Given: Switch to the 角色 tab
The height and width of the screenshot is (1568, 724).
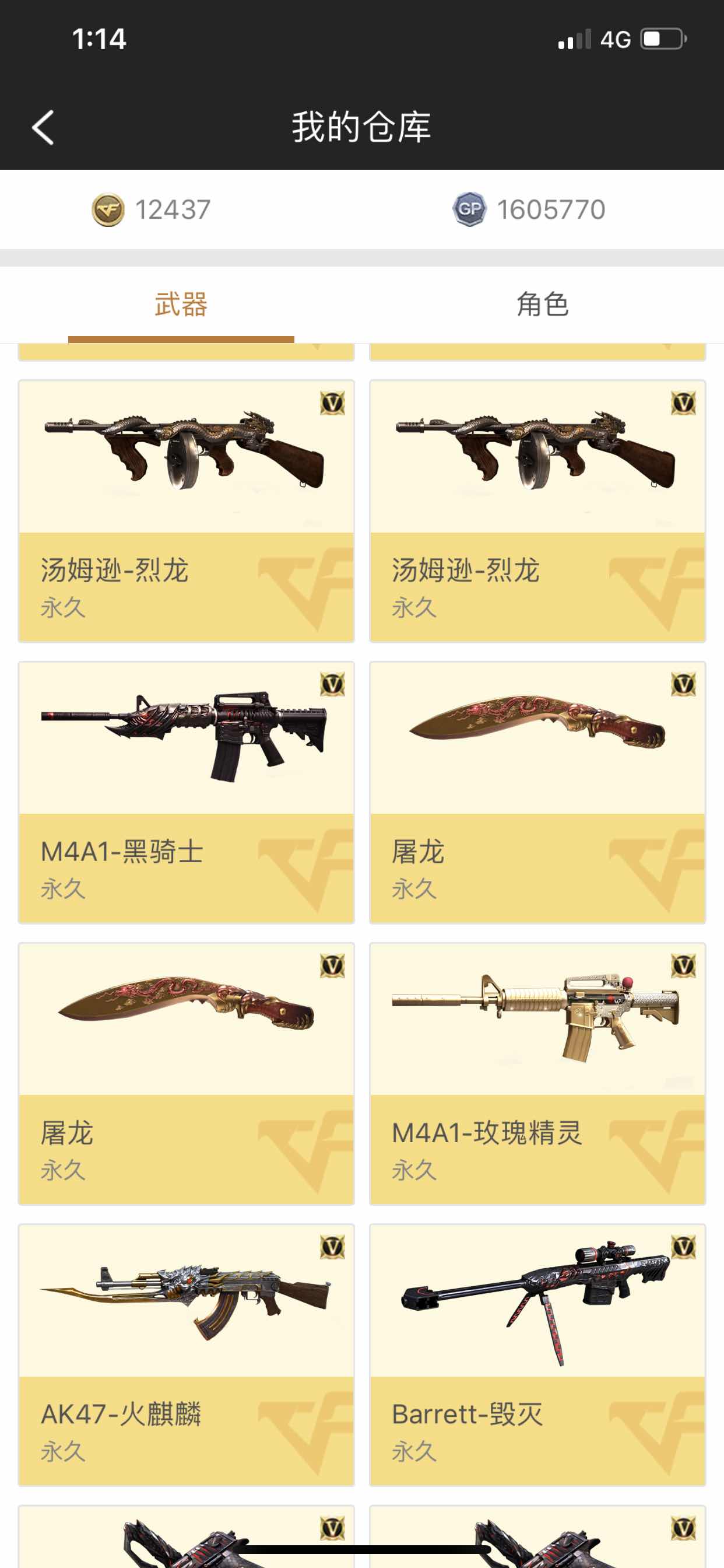Looking at the screenshot, I should coord(542,304).
